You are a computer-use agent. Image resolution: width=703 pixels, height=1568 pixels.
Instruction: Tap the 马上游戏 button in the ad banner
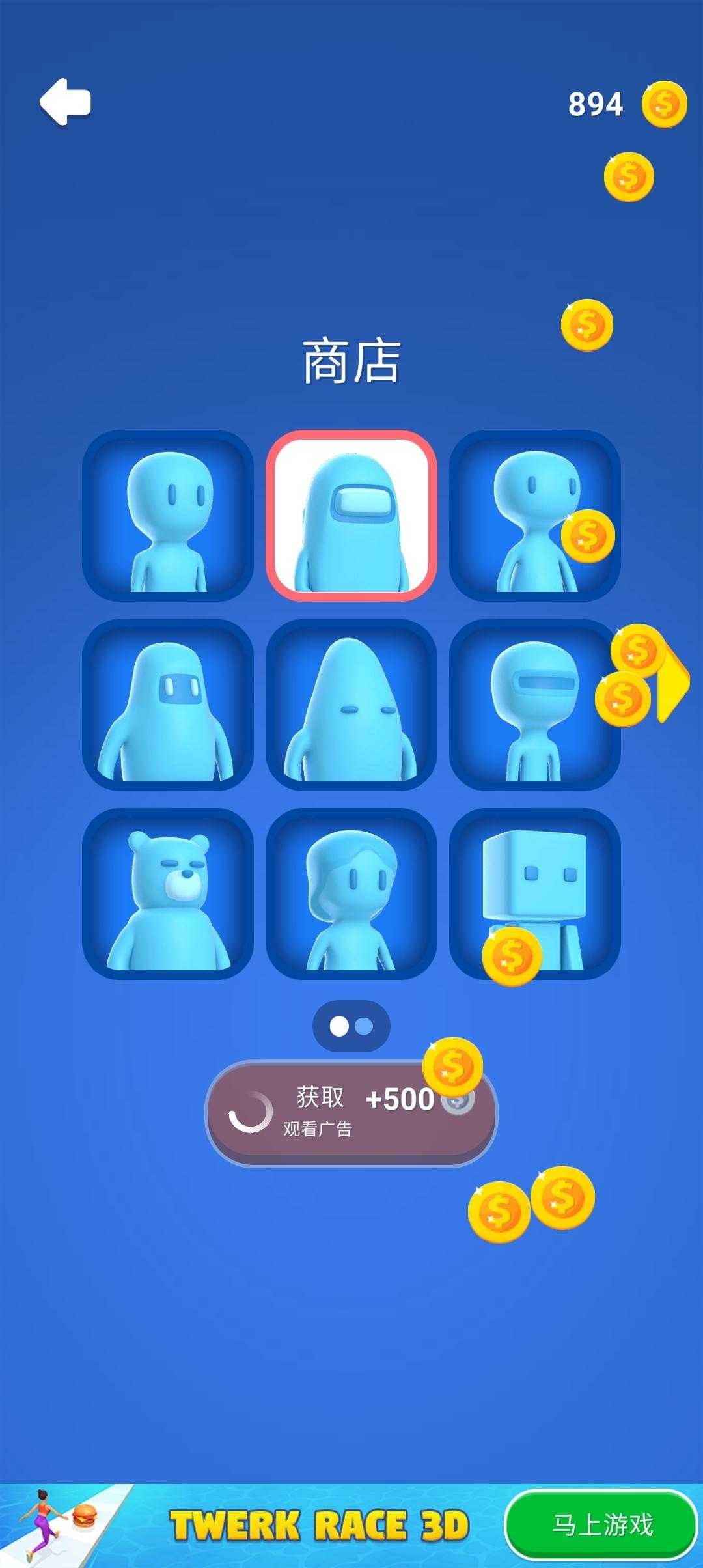click(x=602, y=1525)
